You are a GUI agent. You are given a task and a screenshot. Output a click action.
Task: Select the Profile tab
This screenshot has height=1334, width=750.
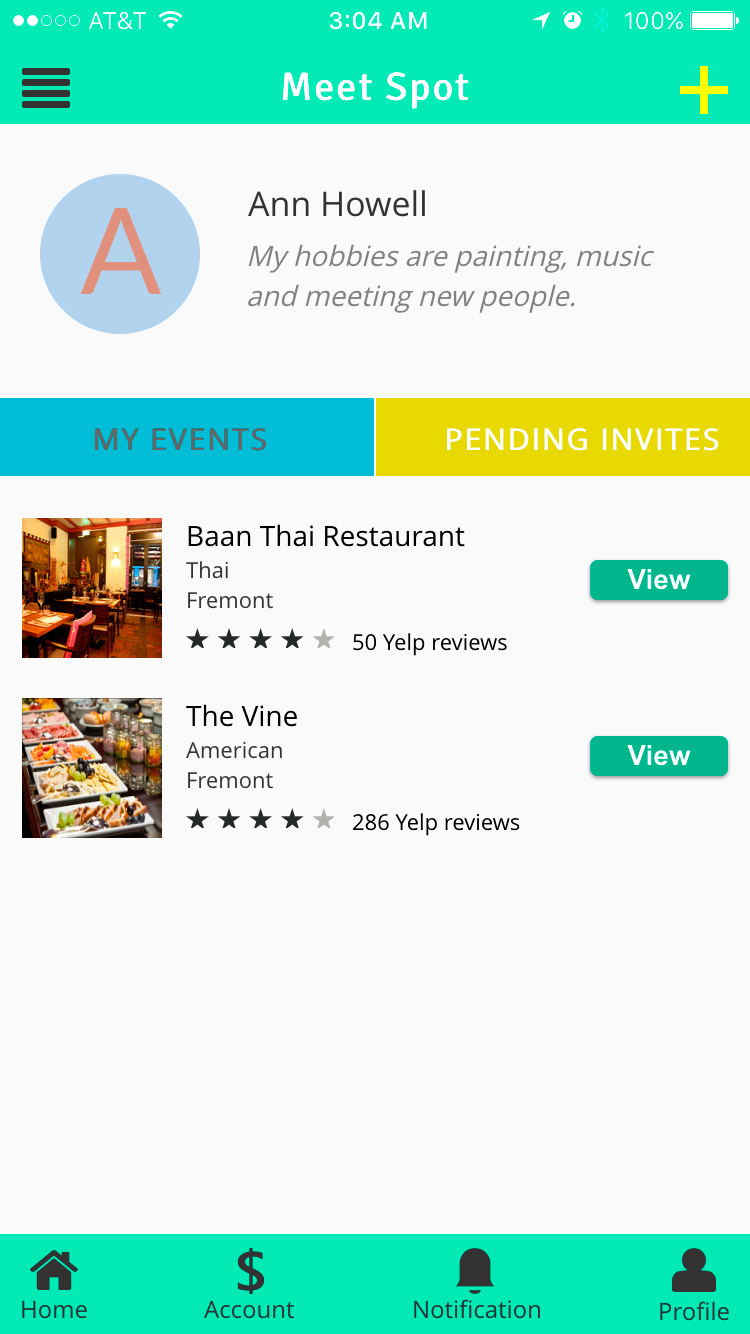point(693,1286)
